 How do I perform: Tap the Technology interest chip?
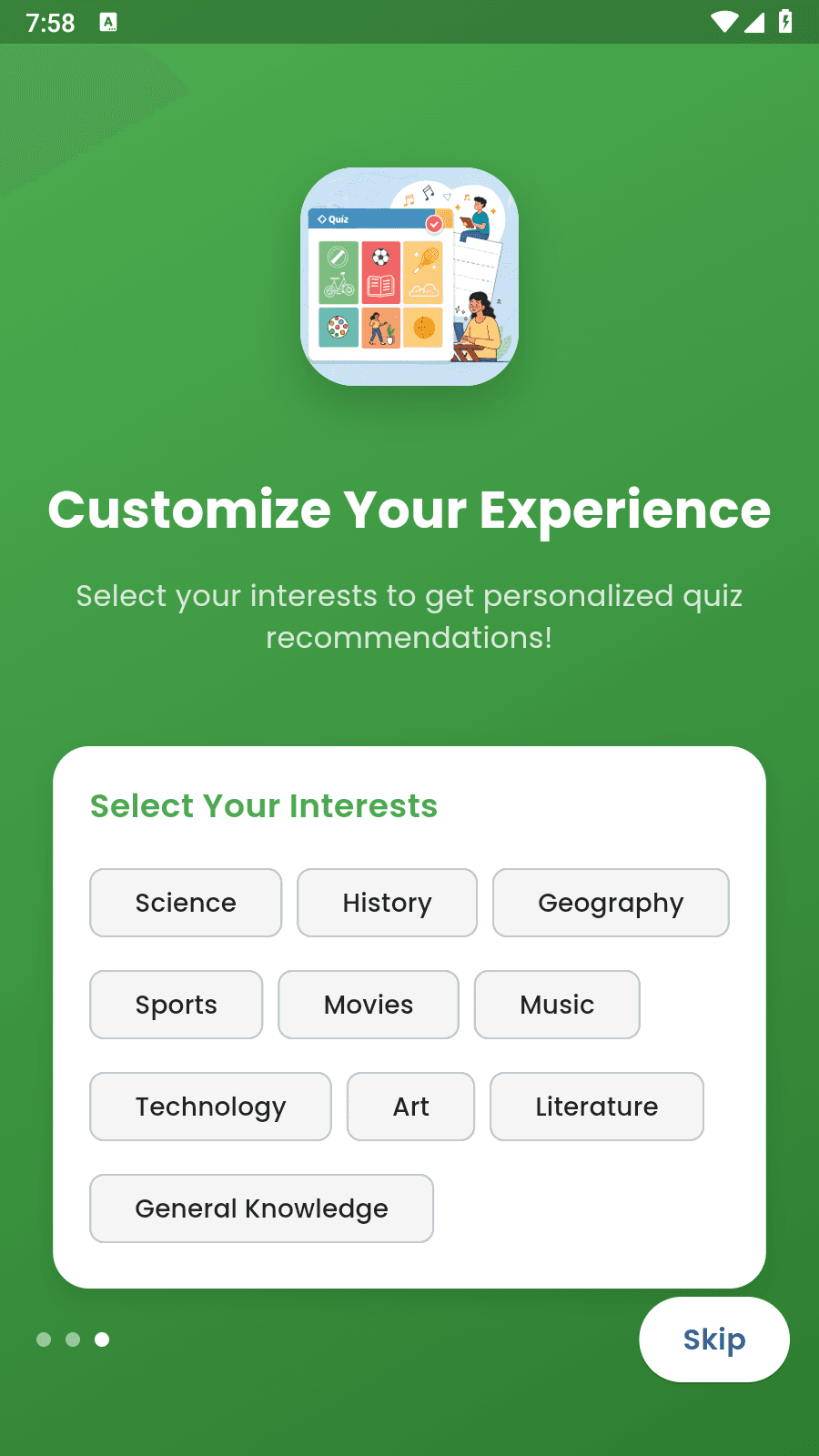(210, 1107)
